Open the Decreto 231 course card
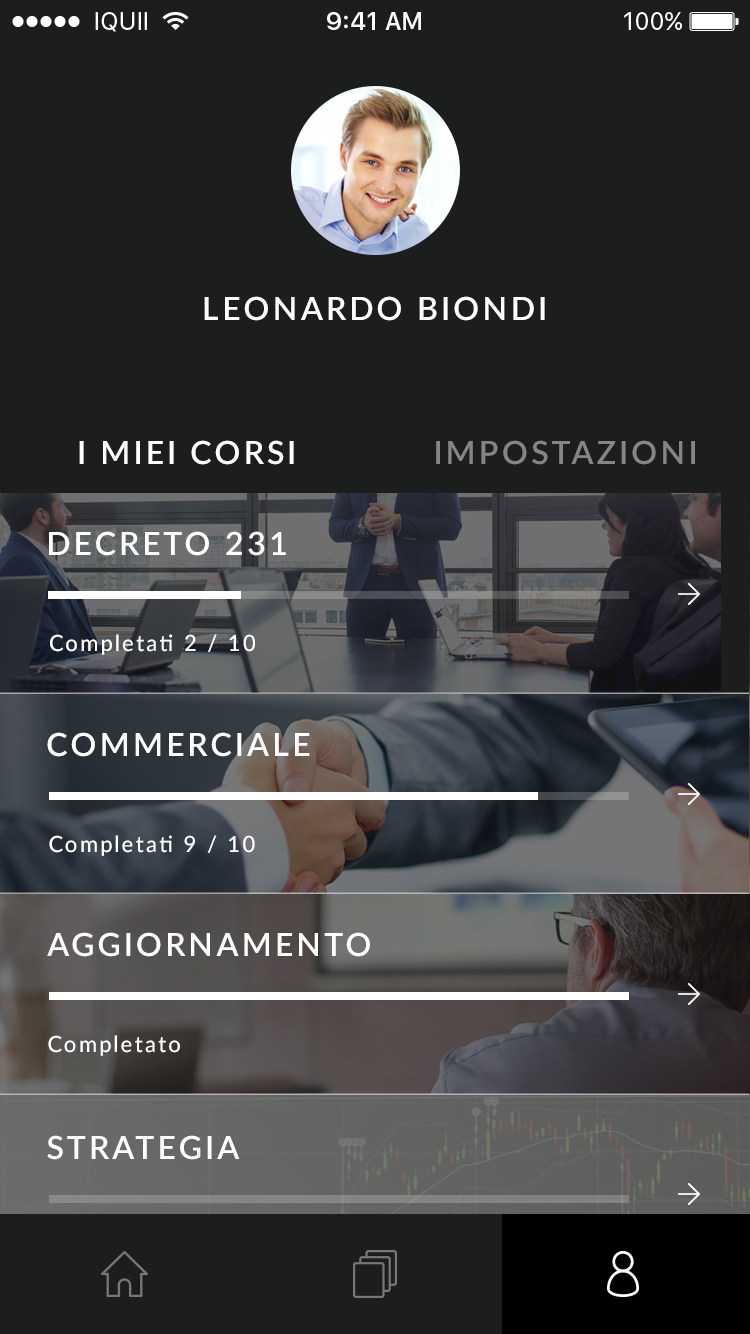Screen dimensions: 750x1334 pos(360,592)
